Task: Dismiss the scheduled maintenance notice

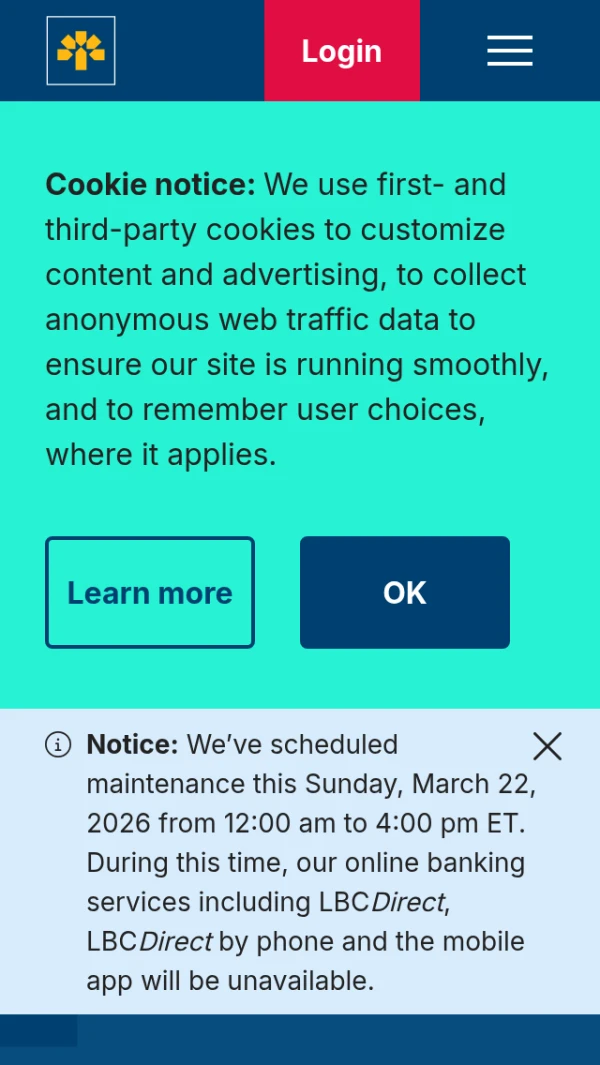Action: tap(547, 746)
